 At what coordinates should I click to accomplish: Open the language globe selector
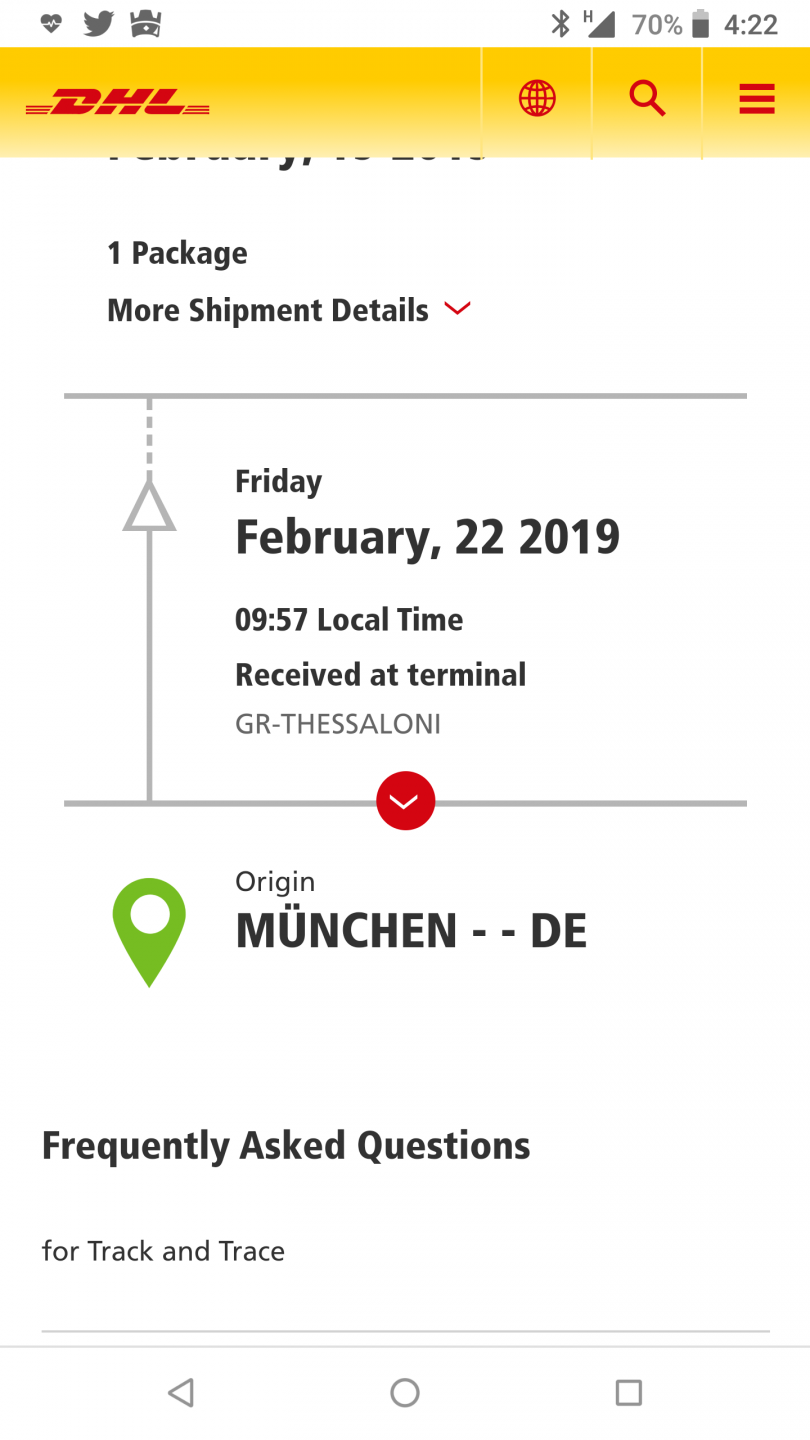pos(537,99)
